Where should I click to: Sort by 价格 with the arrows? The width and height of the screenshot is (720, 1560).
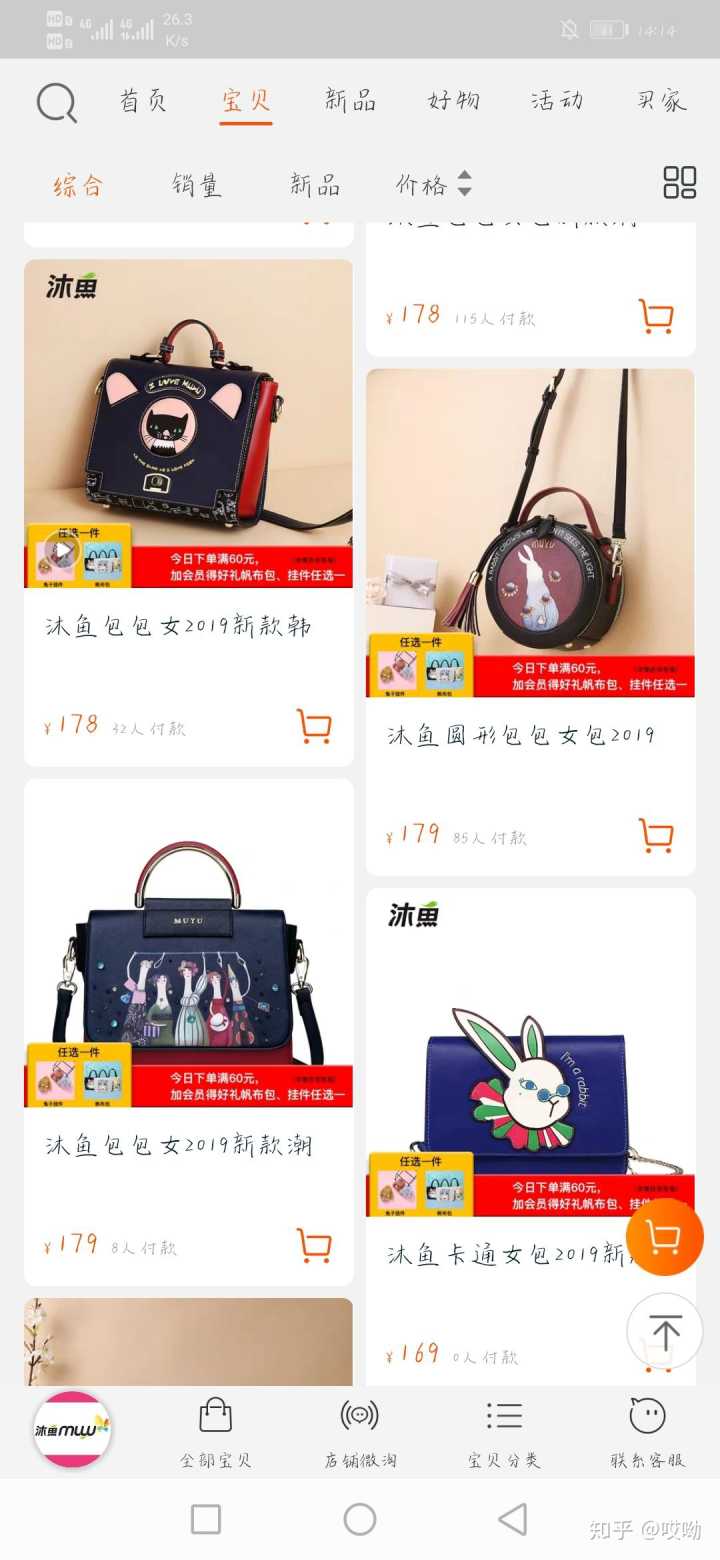coord(433,185)
